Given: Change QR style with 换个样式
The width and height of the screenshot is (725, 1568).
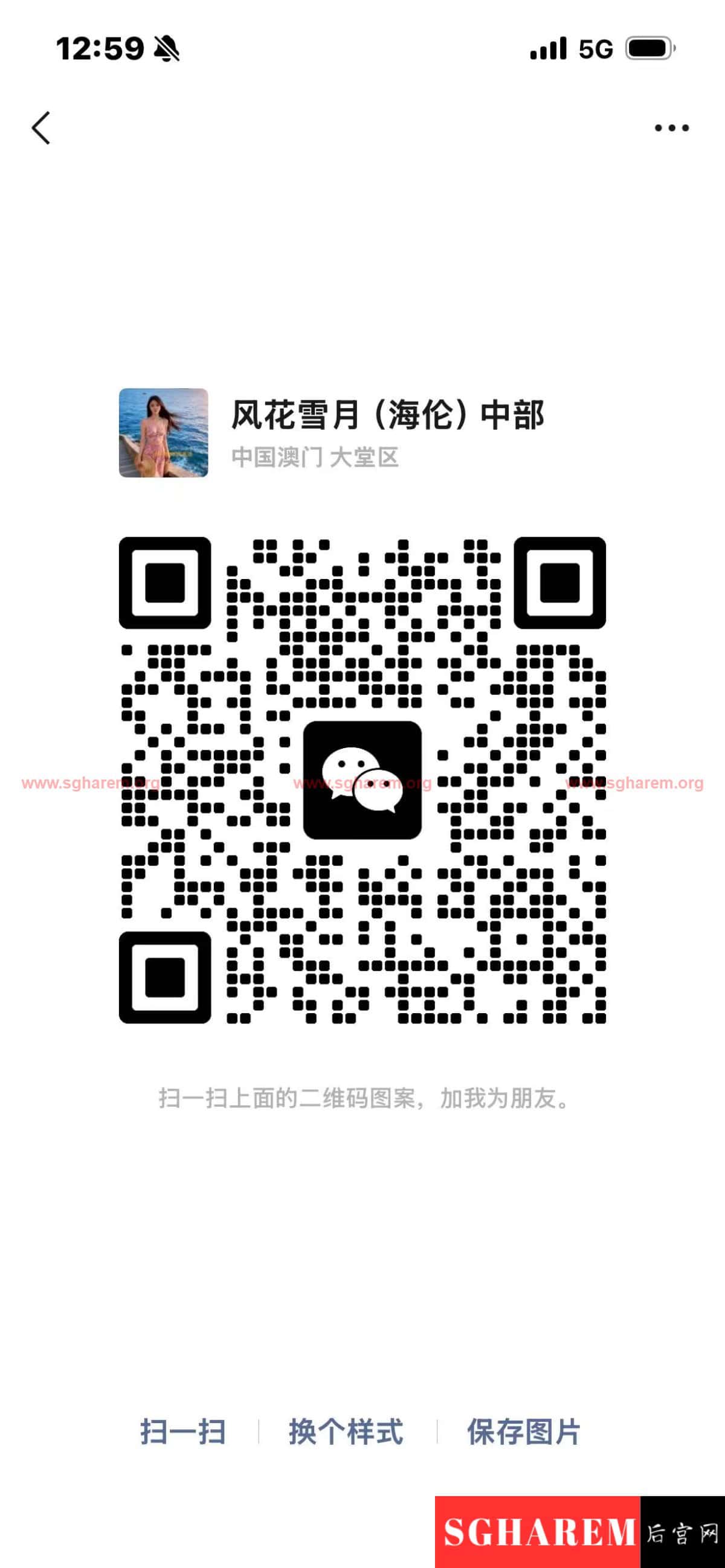Looking at the screenshot, I should 346,1431.
